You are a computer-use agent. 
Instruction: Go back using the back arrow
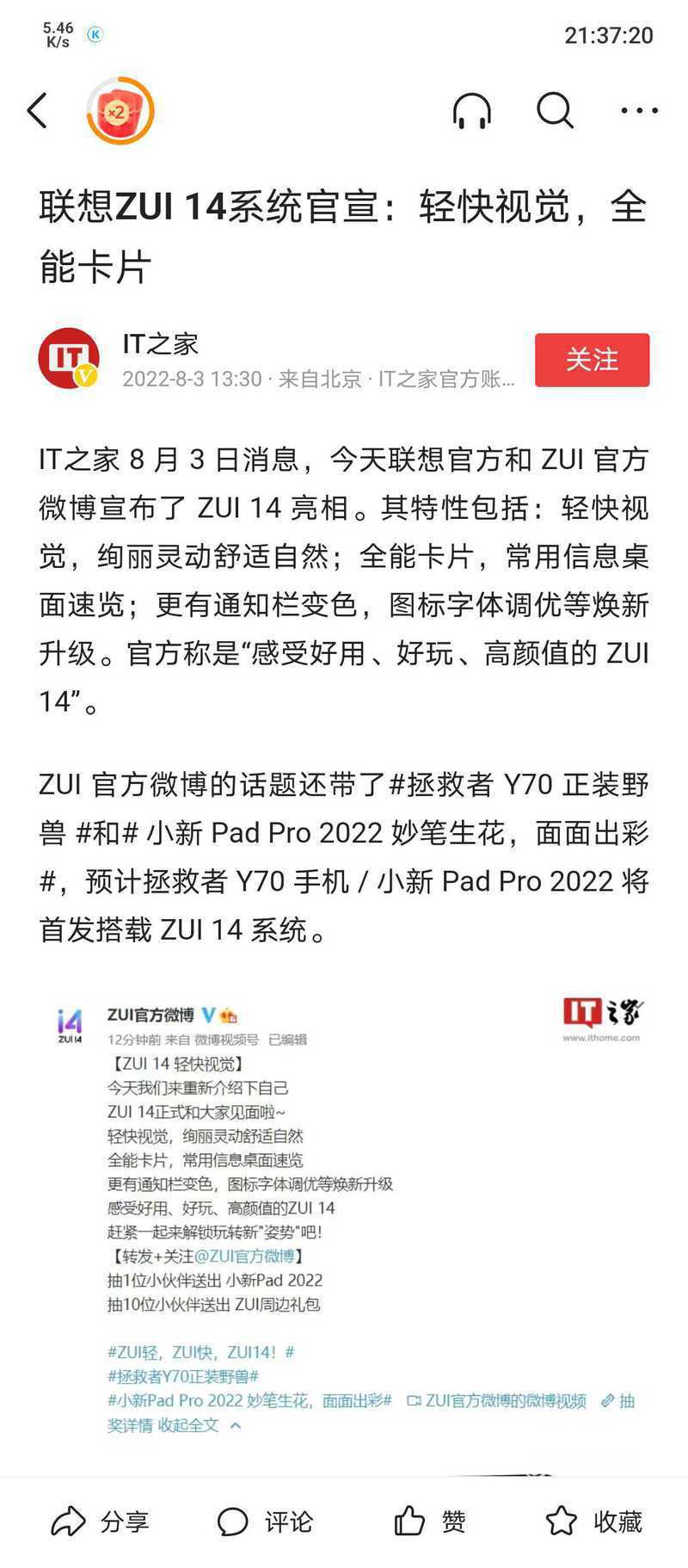37,111
